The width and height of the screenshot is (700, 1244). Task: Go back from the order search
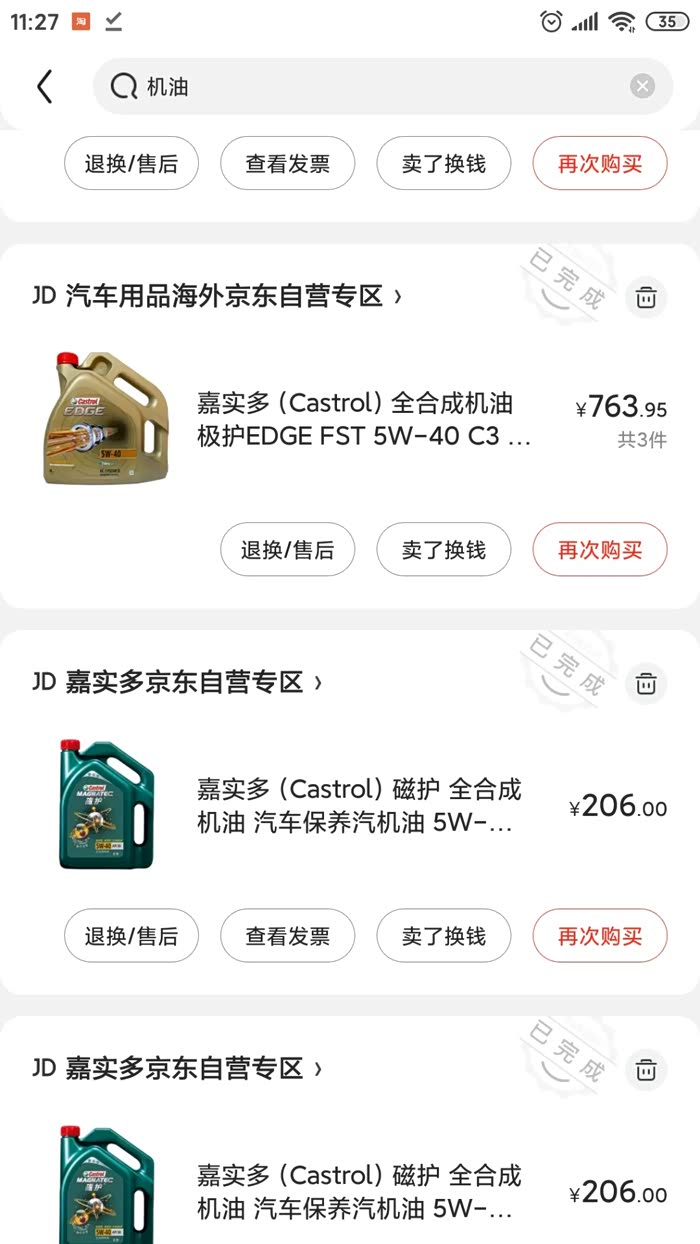[44, 87]
